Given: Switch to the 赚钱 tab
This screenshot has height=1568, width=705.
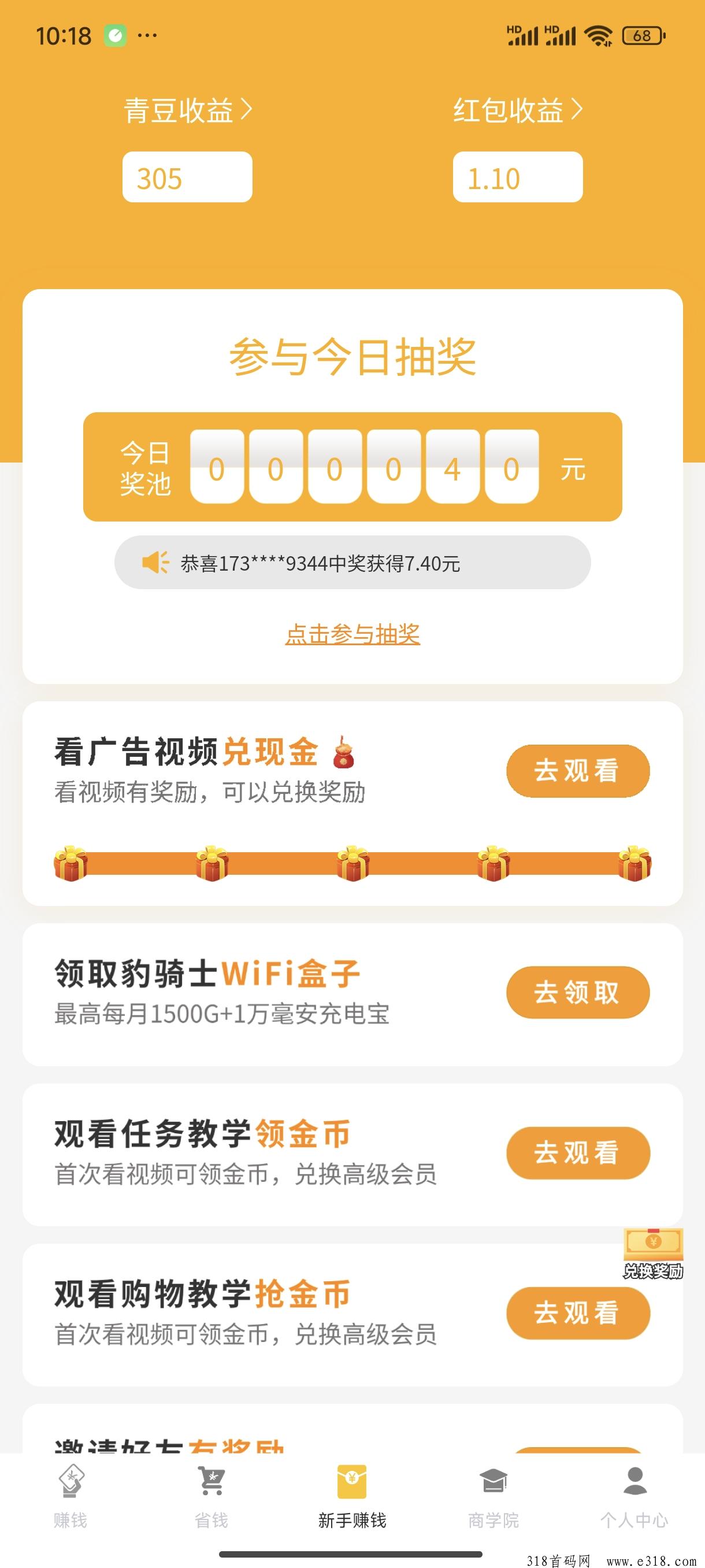Looking at the screenshot, I should (x=70, y=1498).
